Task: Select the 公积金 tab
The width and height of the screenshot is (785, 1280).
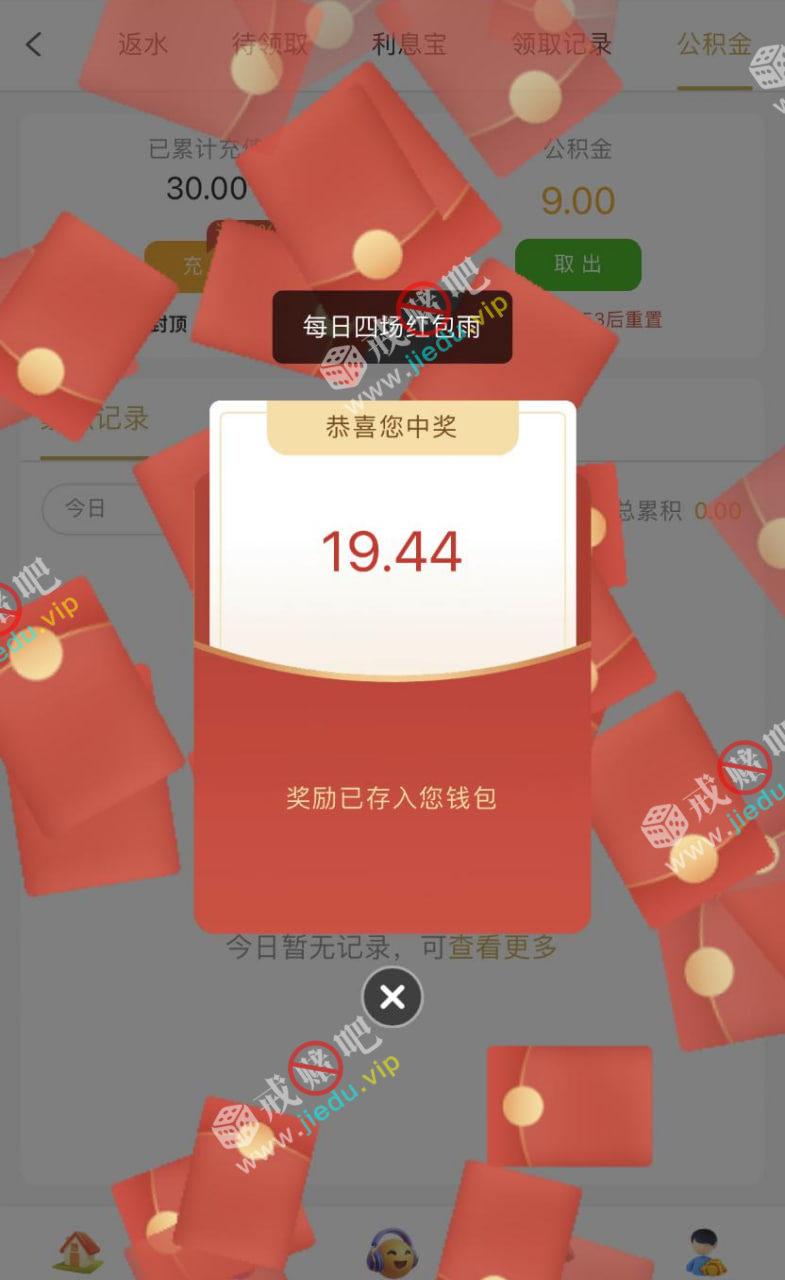Action: point(714,44)
